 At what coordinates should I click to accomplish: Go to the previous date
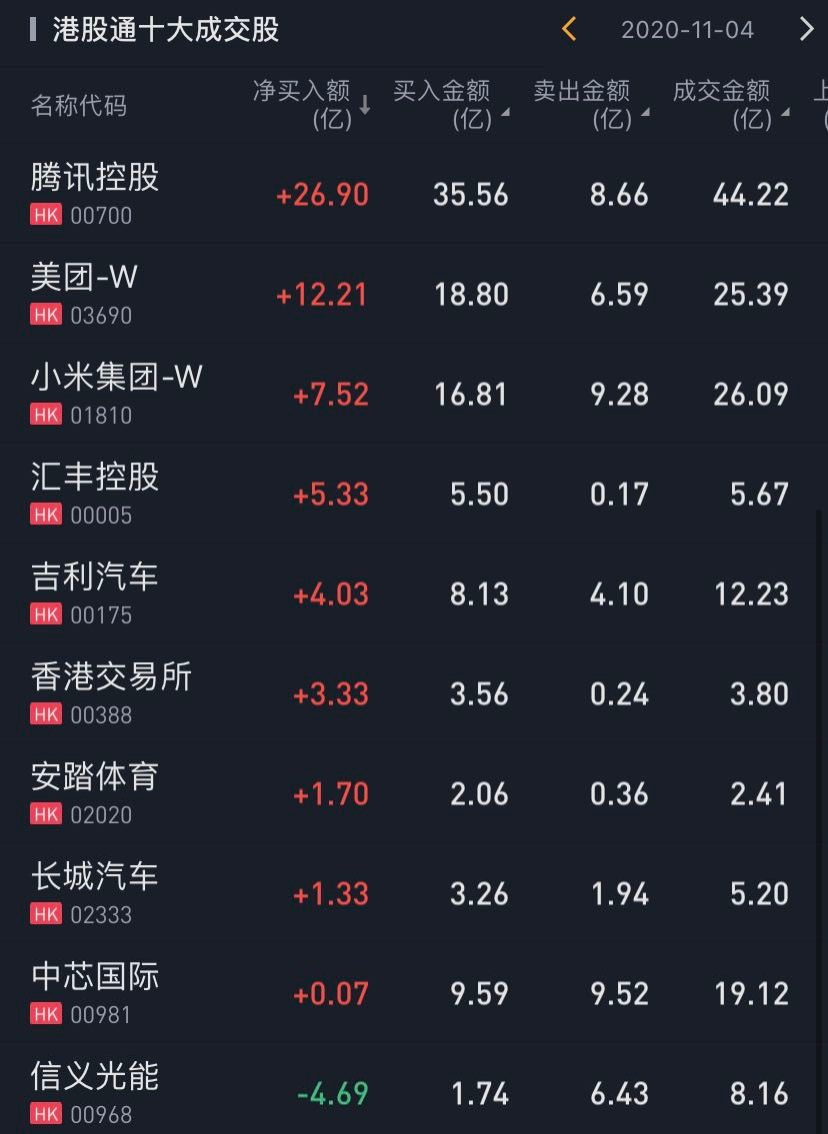(x=569, y=29)
